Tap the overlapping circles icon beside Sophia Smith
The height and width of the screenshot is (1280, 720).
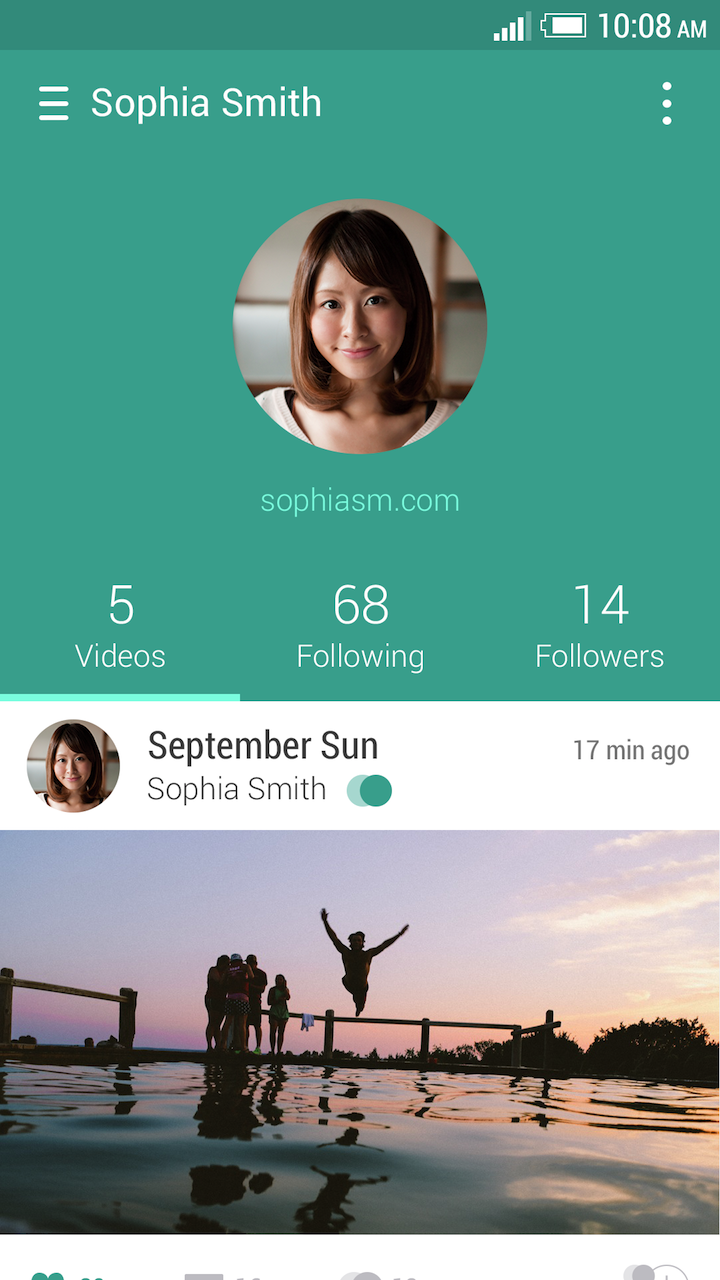pyautogui.click(x=369, y=790)
